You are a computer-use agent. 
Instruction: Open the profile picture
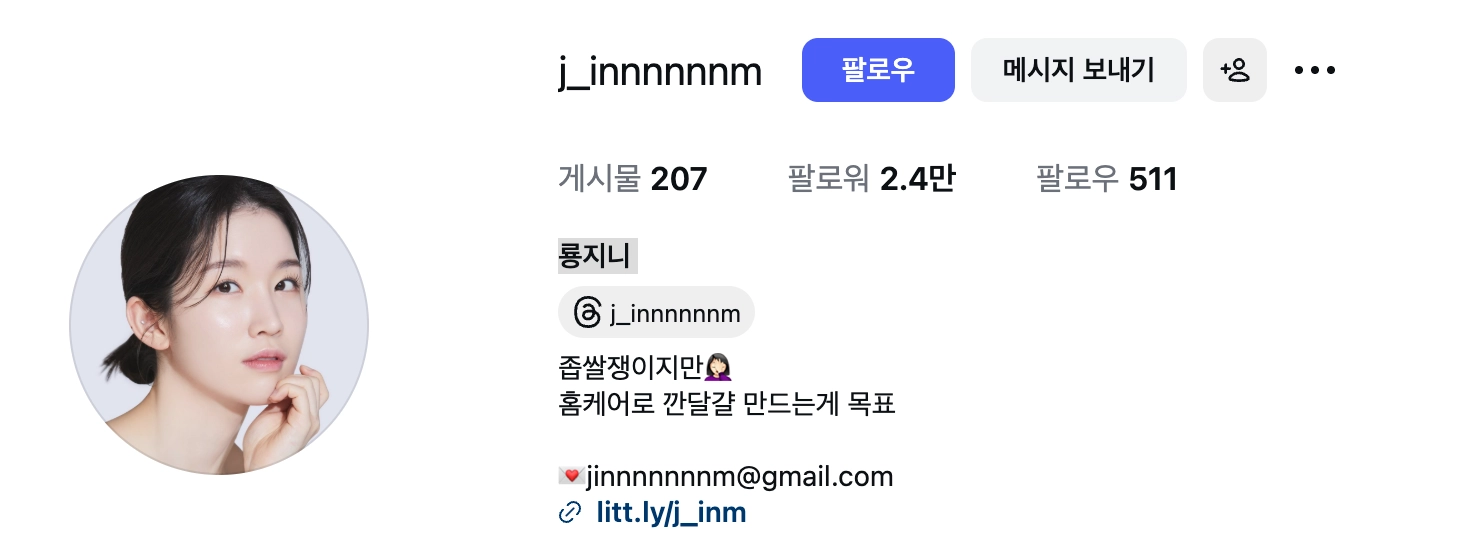click(219, 325)
